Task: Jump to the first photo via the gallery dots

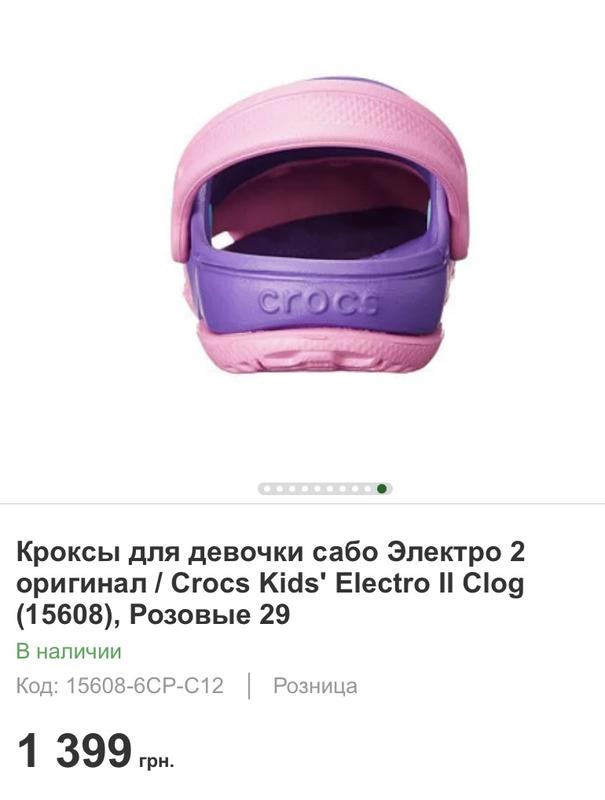Action: click(267, 489)
